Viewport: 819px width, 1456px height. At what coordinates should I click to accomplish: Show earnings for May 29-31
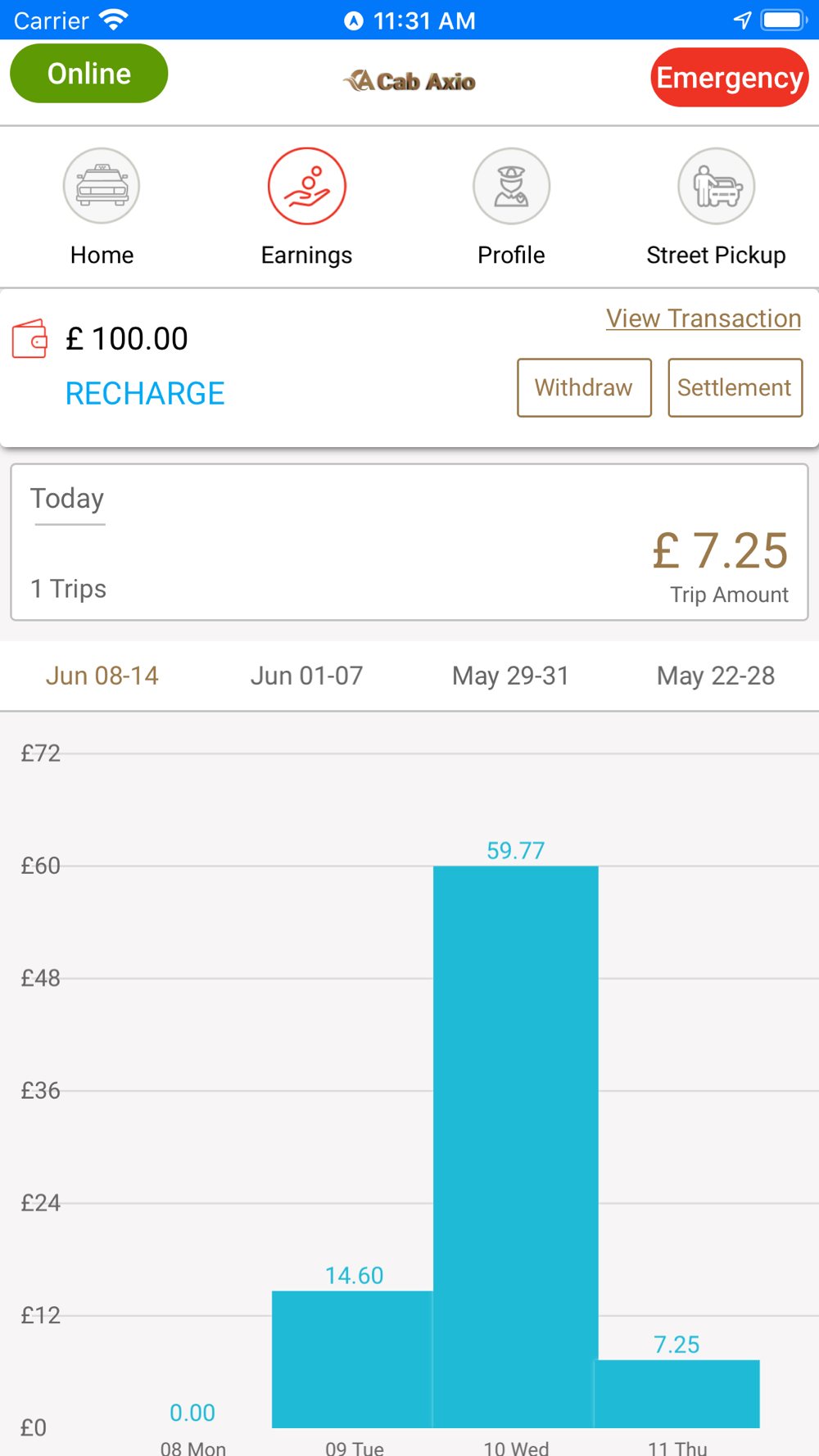[x=511, y=676]
